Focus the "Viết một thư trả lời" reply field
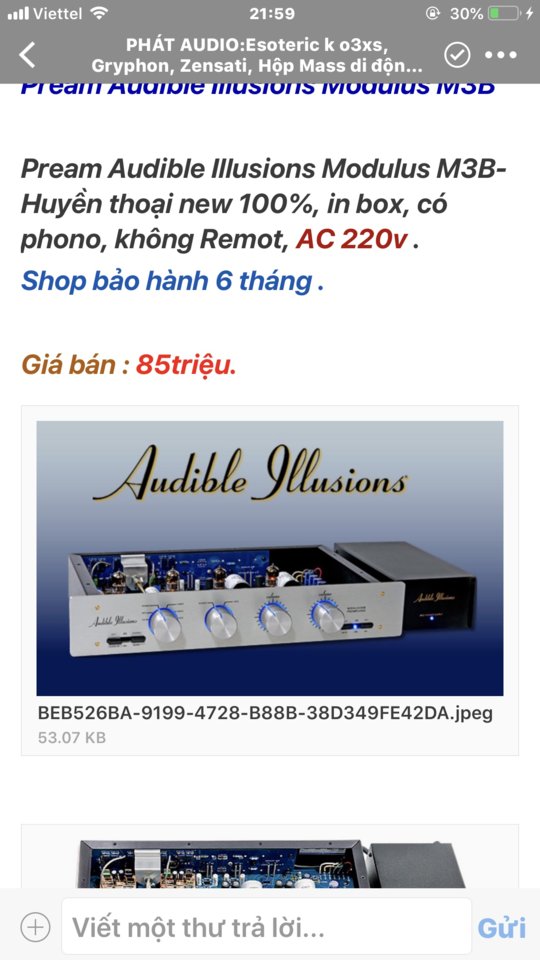540x960 pixels. click(266, 927)
